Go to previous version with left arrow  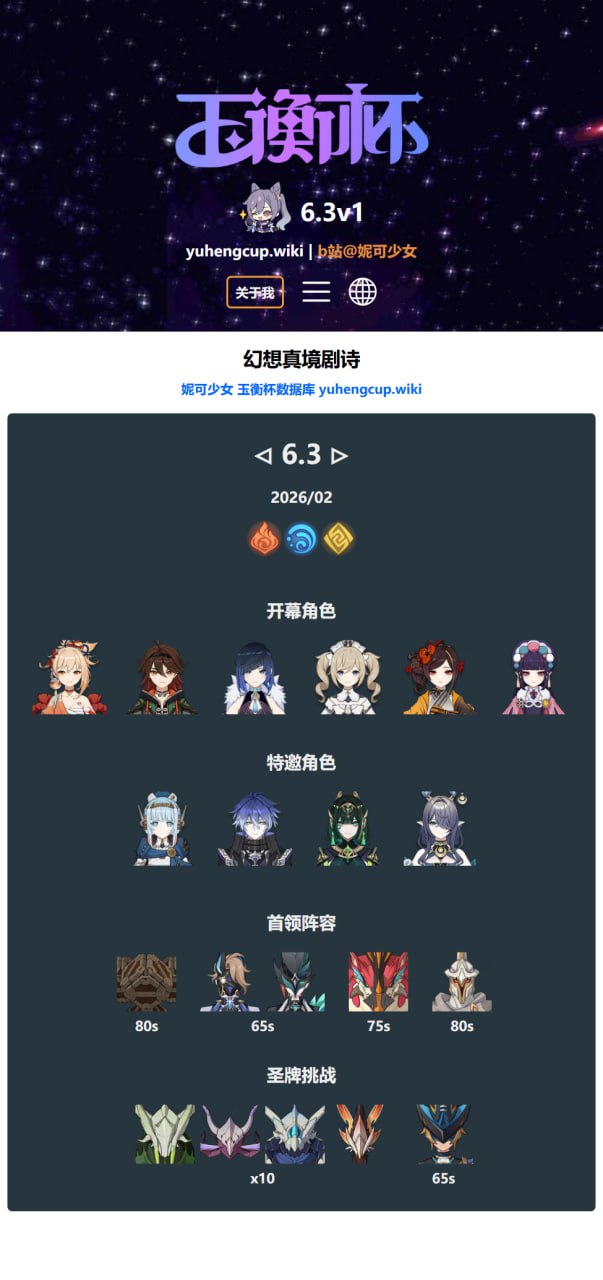click(263, 456)
